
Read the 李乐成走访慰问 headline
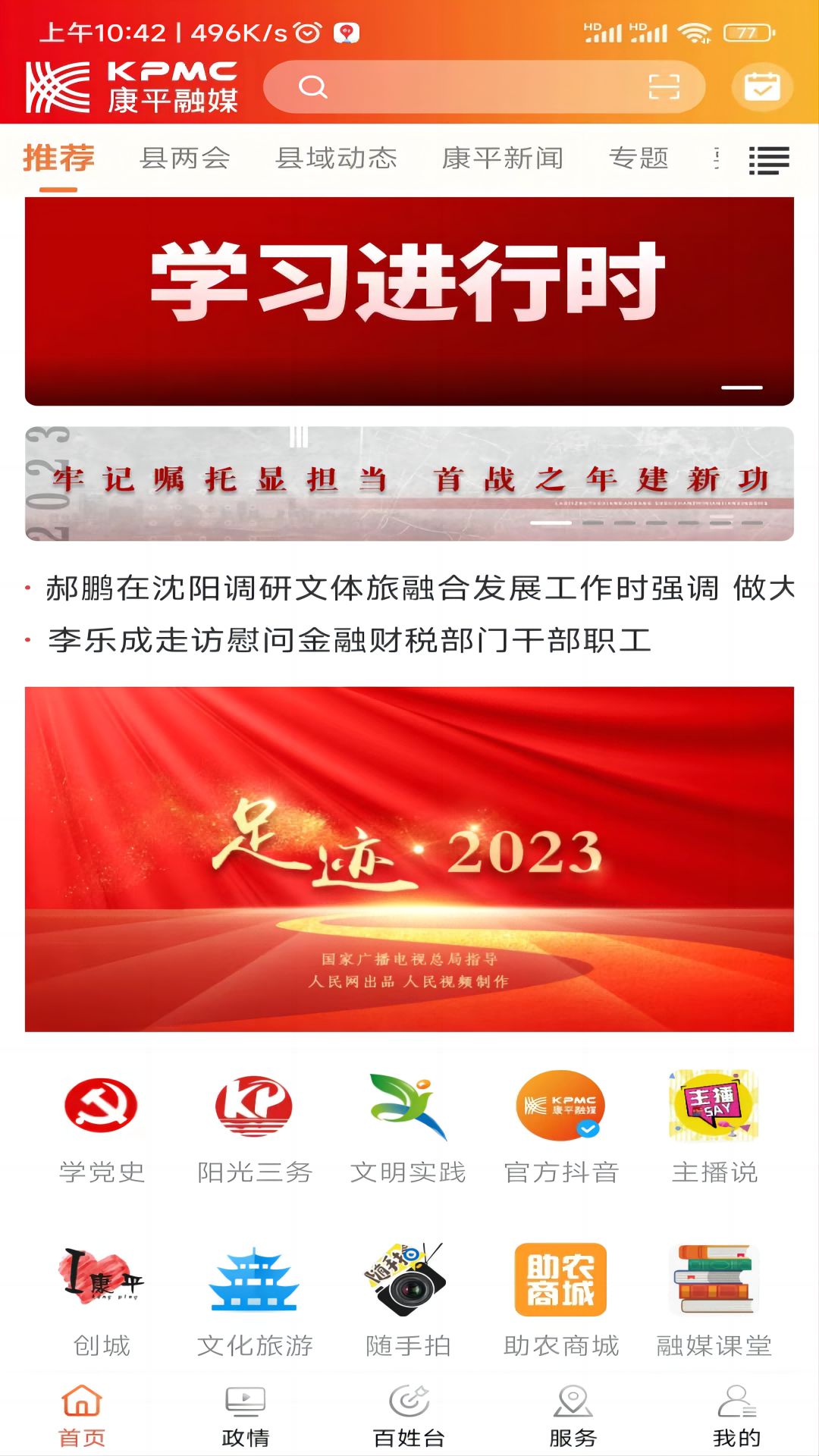(349, 640)
